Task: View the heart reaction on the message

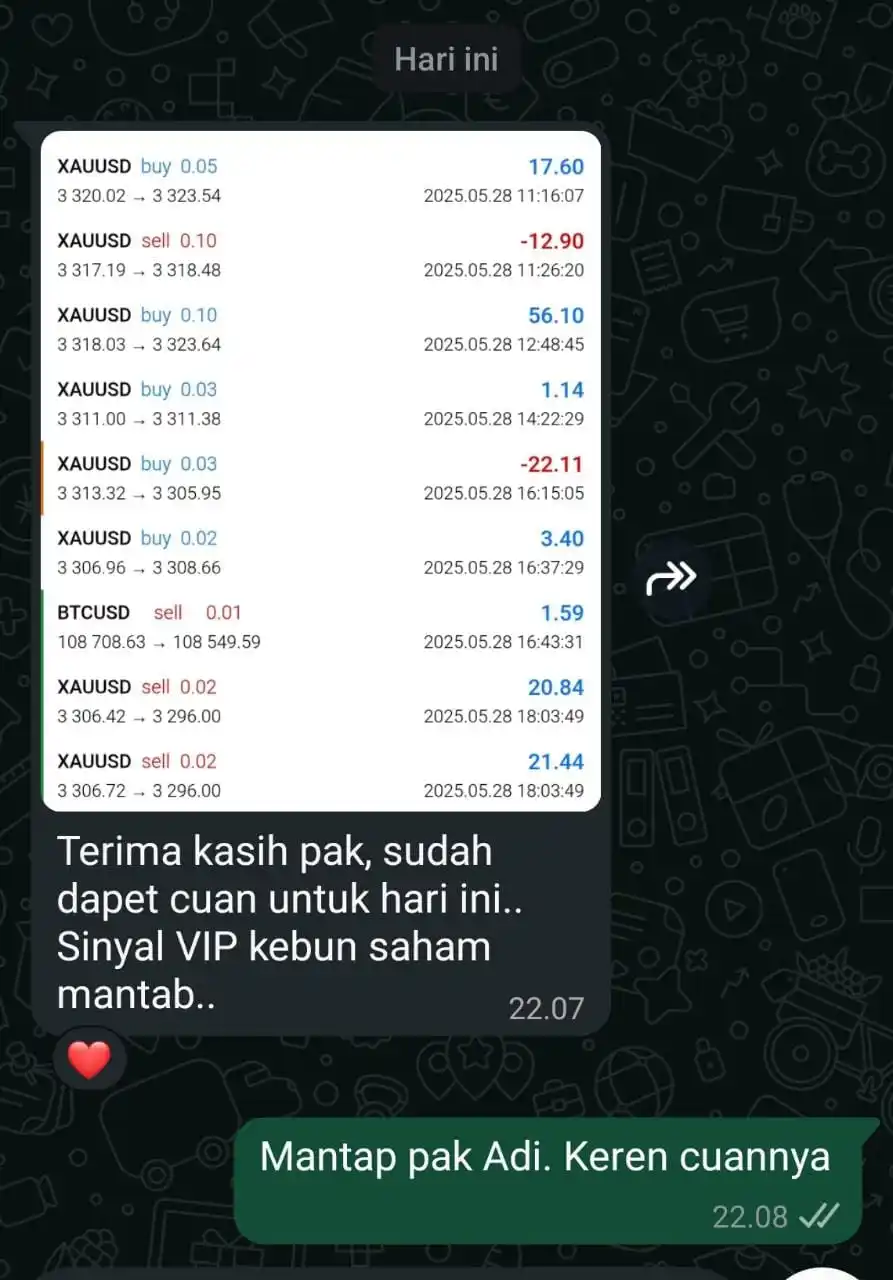Action: point(89,1060)
